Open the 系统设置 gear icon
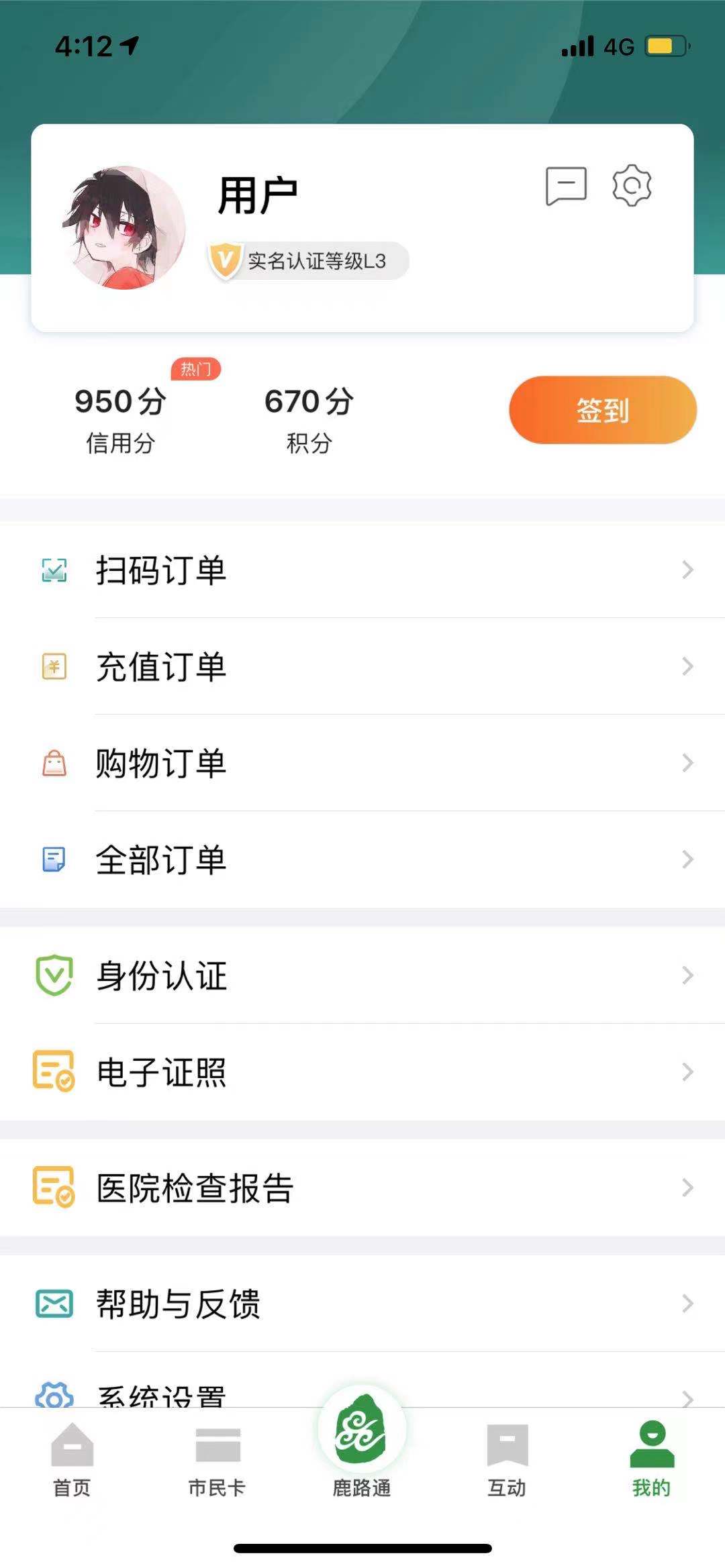725x1568 pixels. click(52, 1398)
